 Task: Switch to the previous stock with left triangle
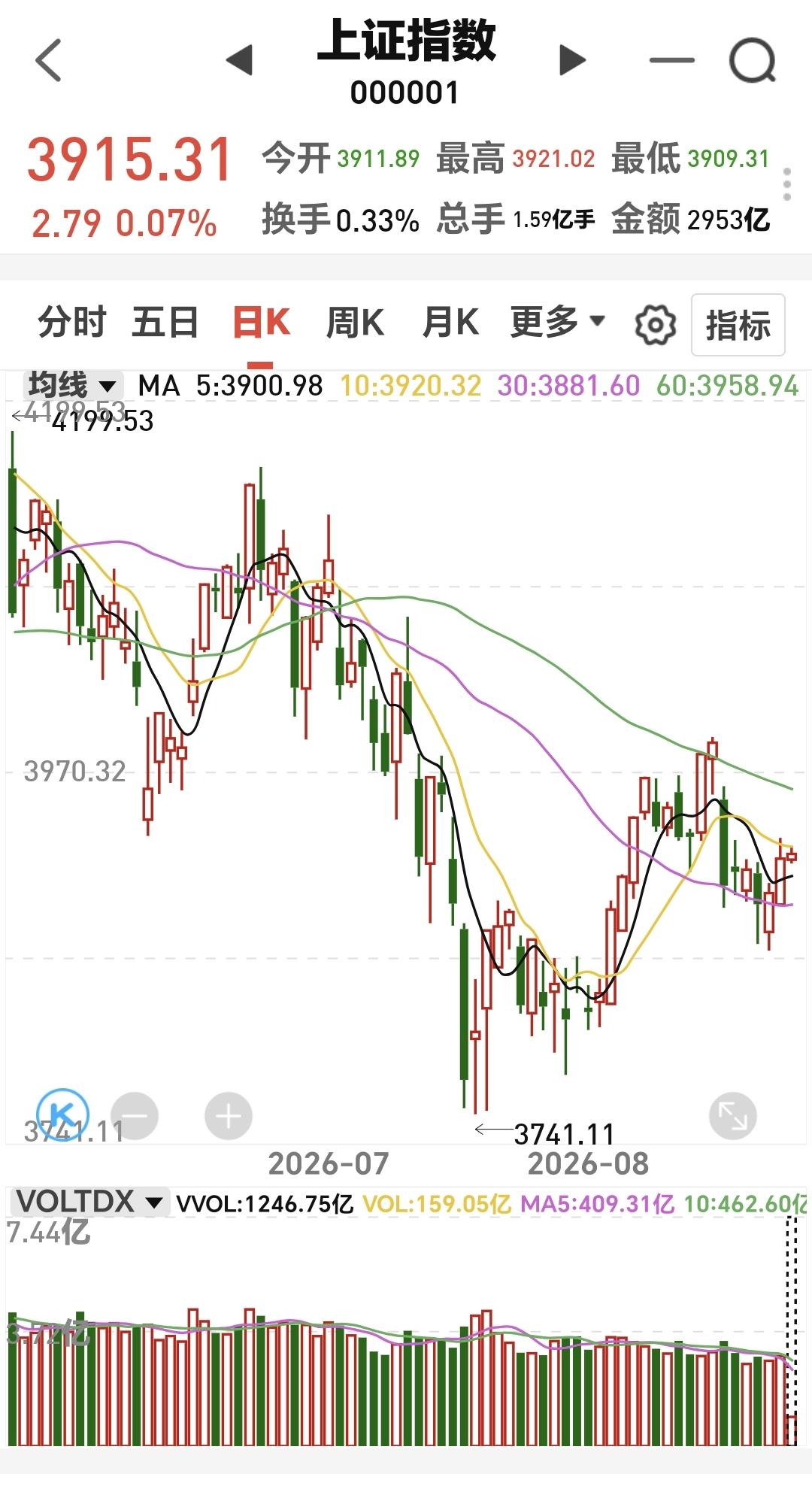pos(239,60)
